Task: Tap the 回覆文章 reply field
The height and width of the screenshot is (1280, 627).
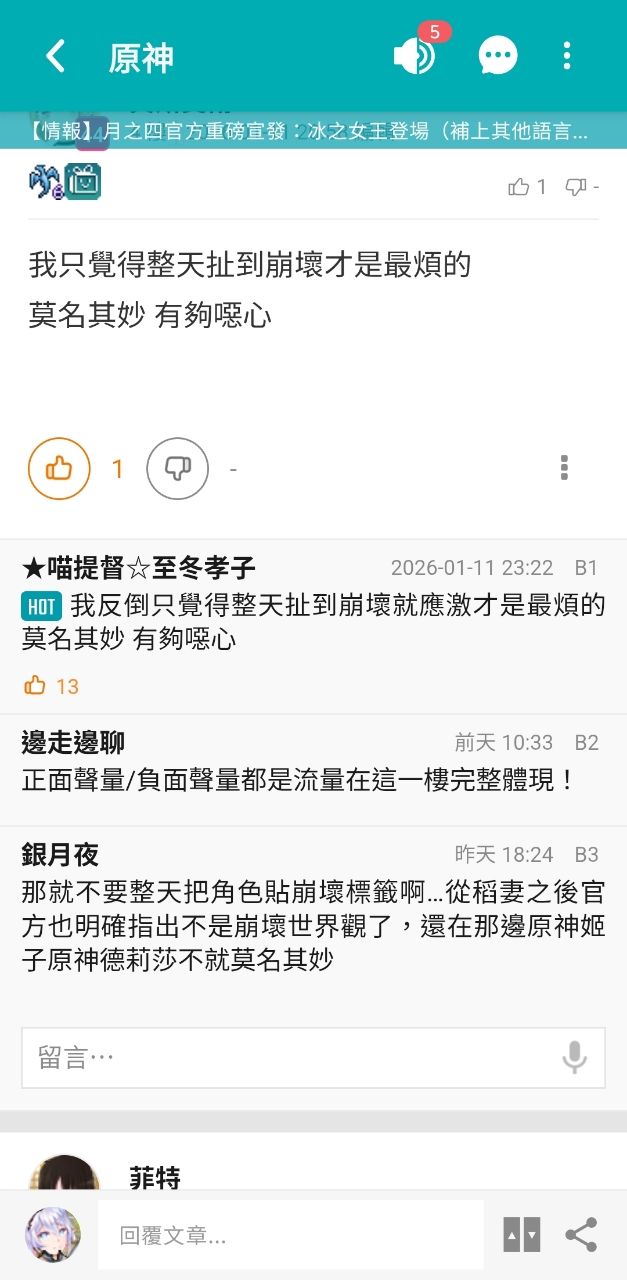Action: 290,1235
